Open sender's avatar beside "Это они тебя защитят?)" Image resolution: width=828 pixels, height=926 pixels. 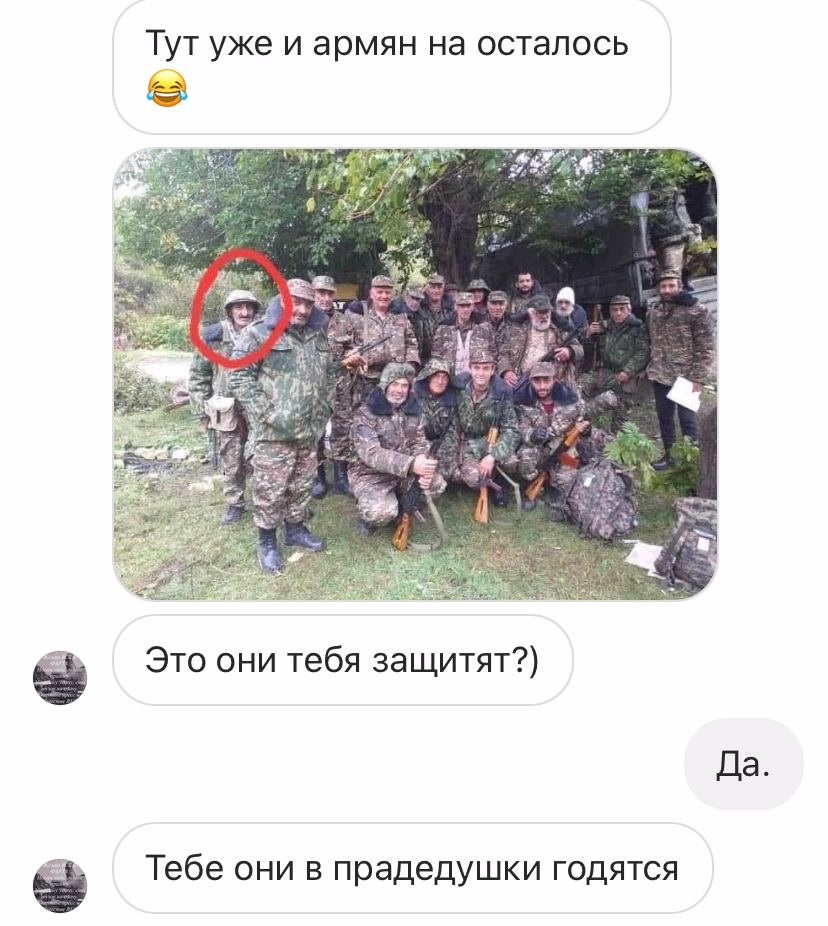60,676
